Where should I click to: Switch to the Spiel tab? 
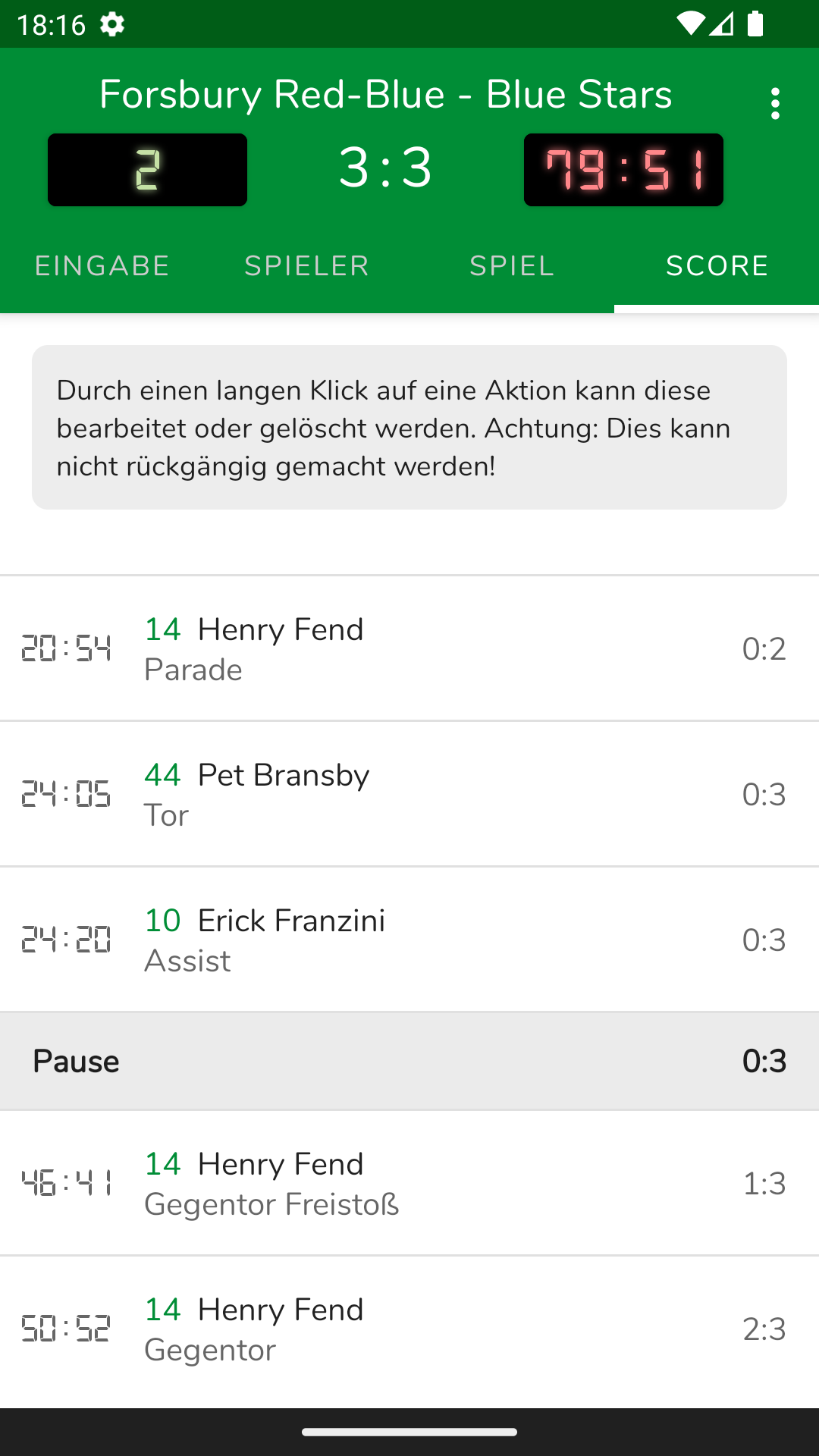(x=512, y=266)
